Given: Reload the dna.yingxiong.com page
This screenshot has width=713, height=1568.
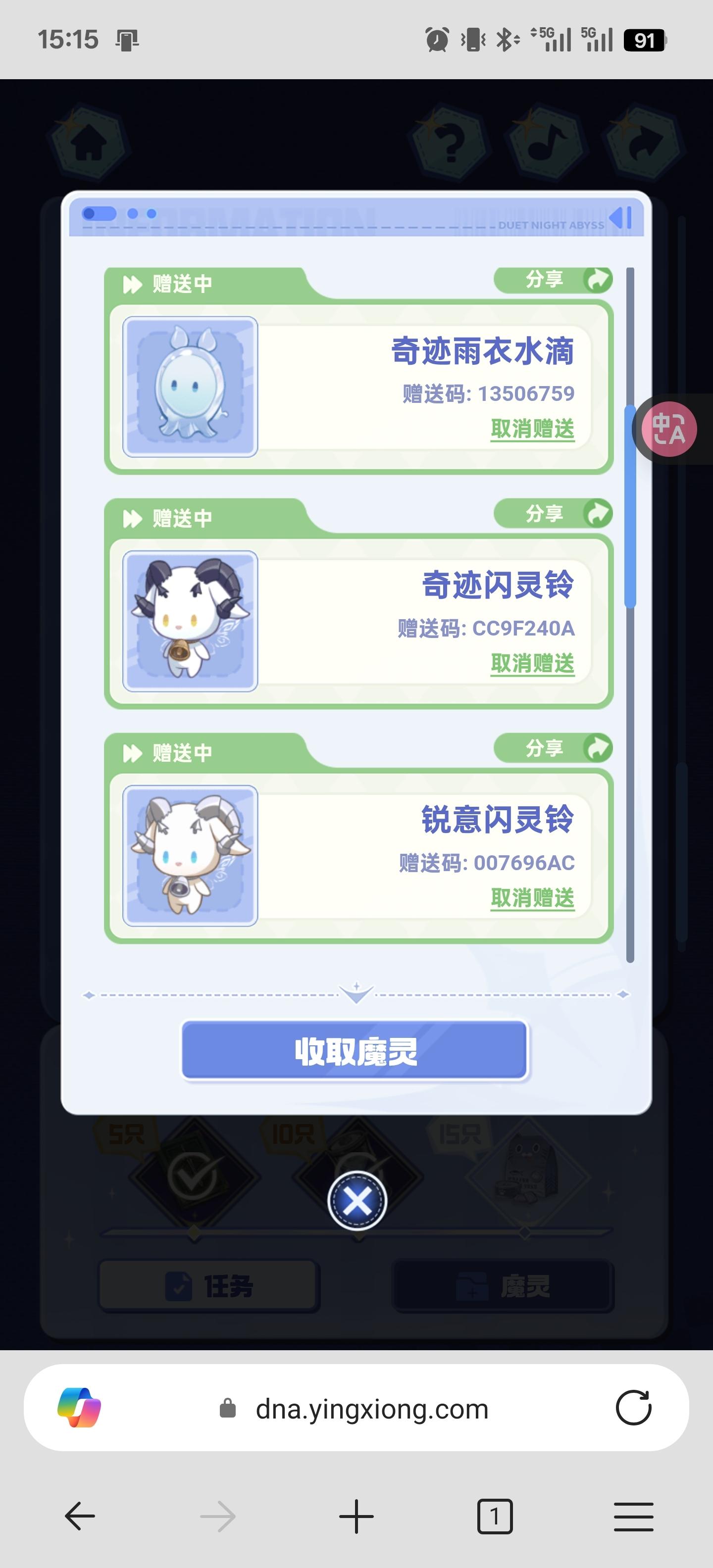Looking at the screenshot, I should tap(633, 1409).
